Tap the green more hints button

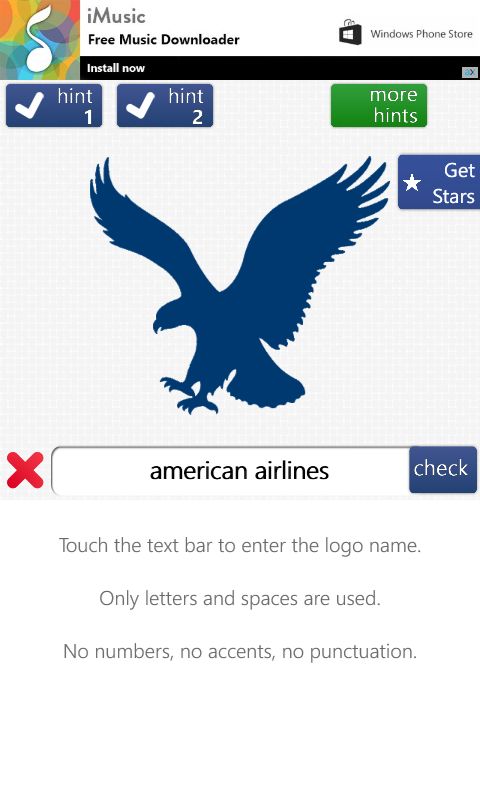(378, 106)
